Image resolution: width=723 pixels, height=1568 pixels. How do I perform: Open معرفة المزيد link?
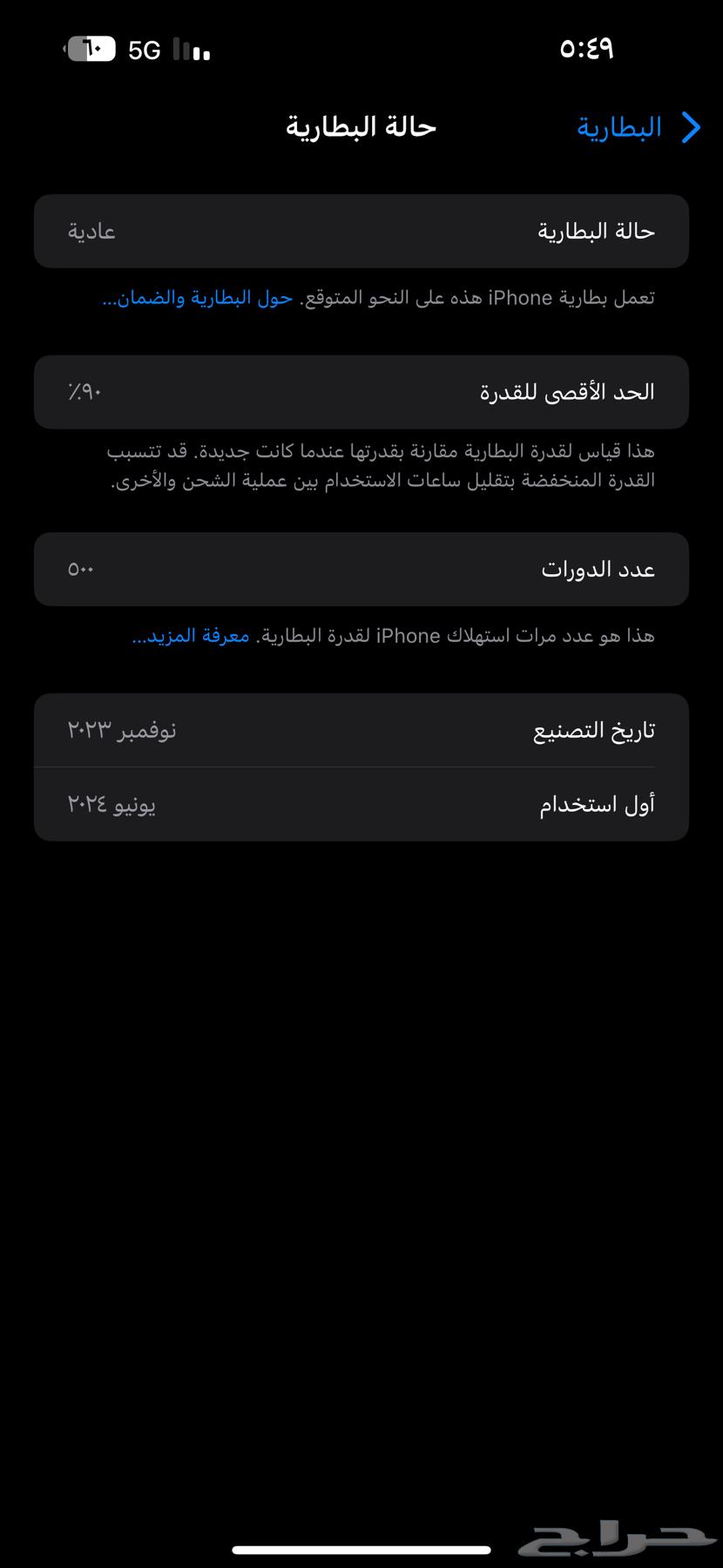point(174,636)
